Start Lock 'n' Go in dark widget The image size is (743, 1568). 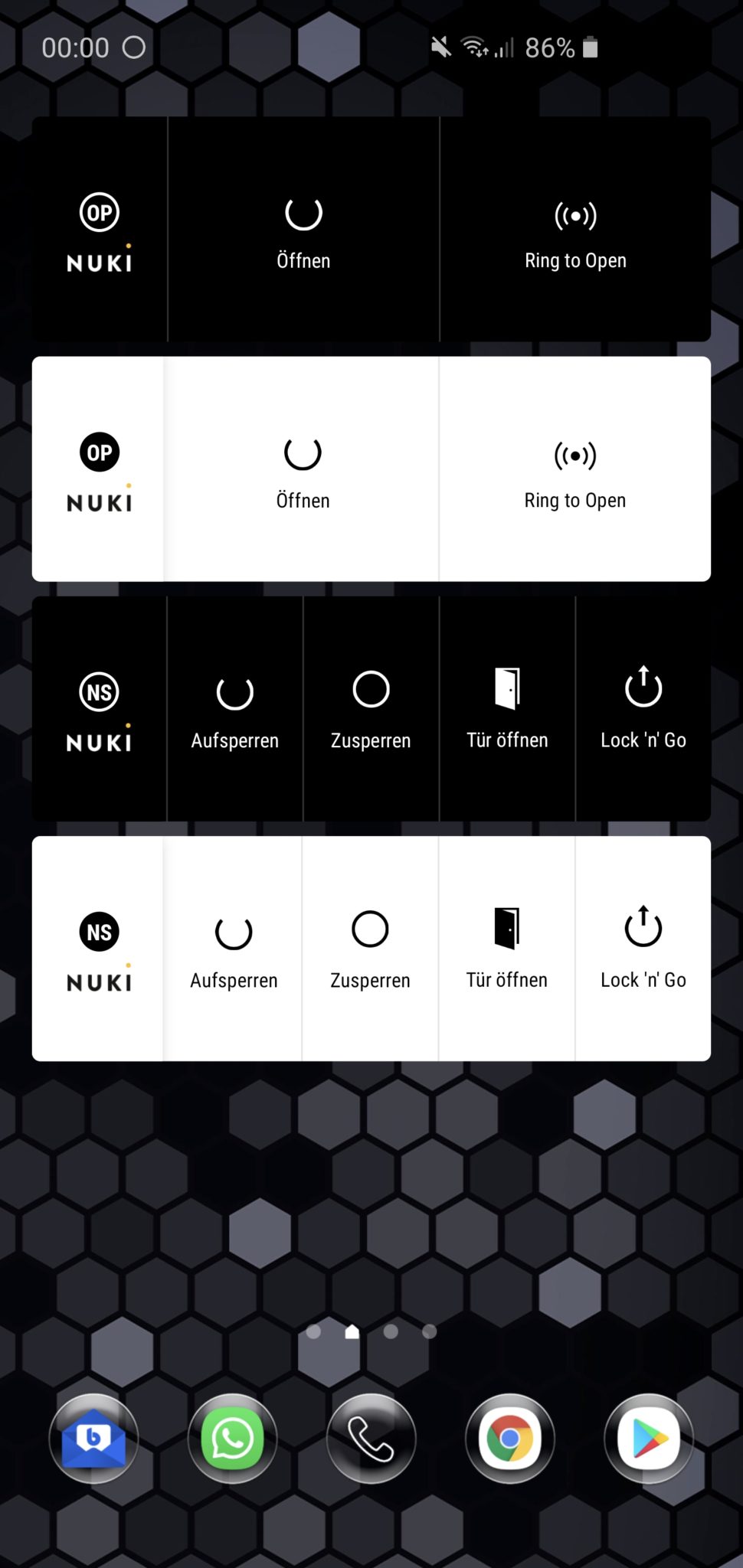(x=643, y=709)
